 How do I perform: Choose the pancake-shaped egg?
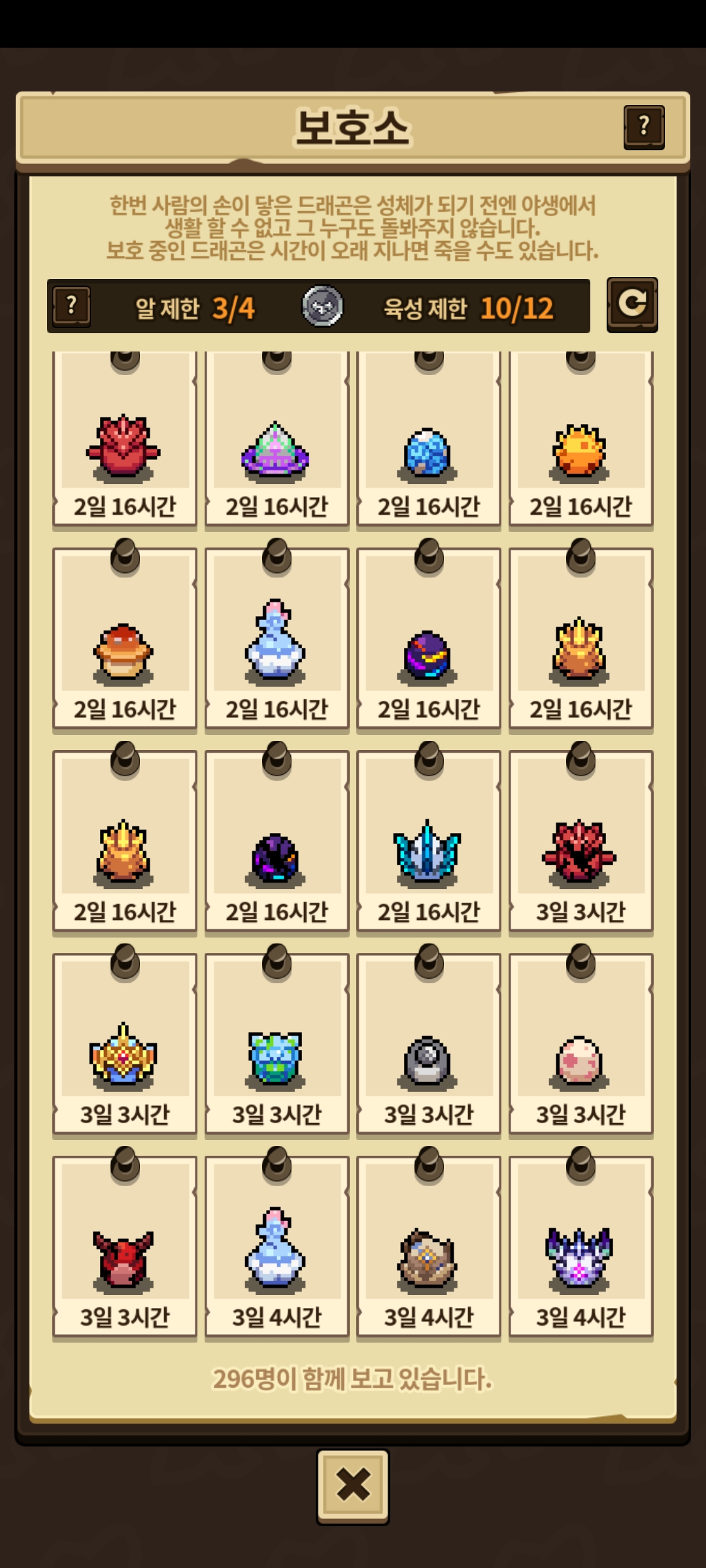[x=124, y=653]
